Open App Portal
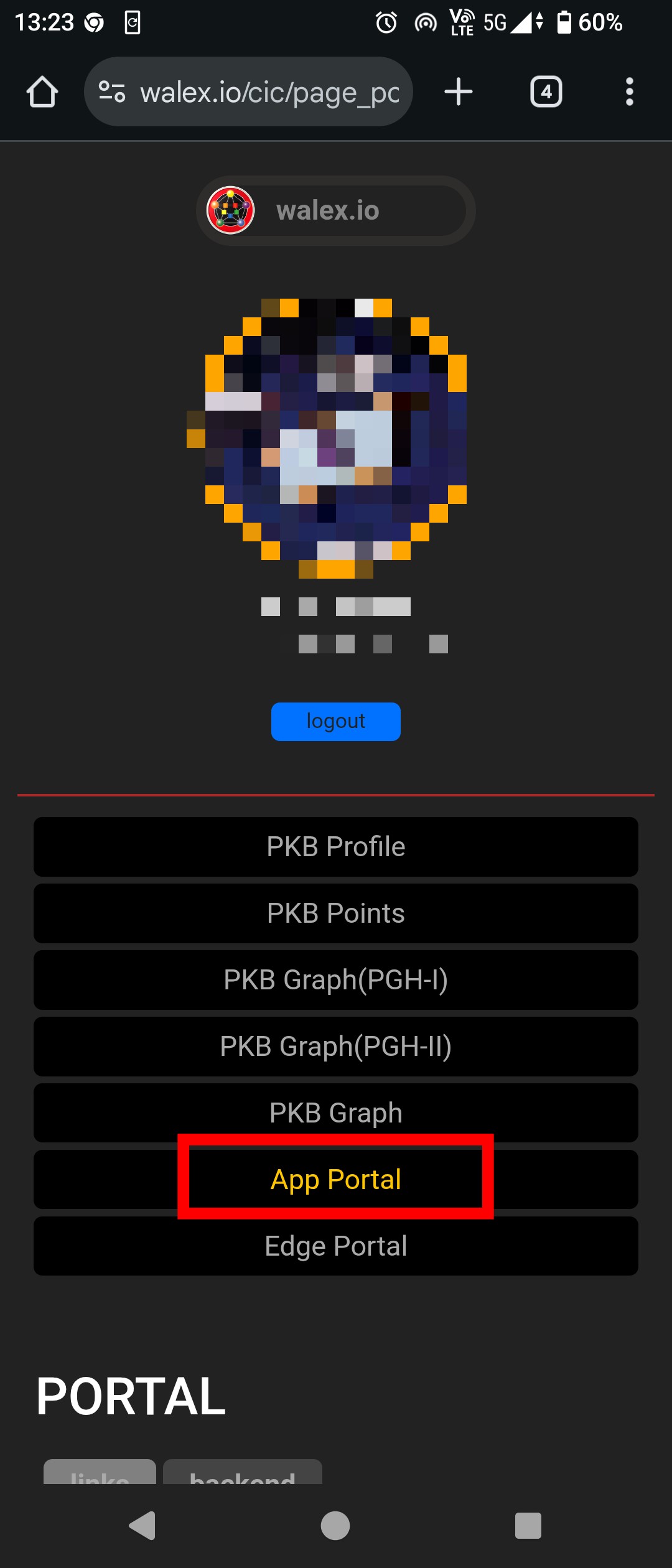Image resolution: width=672 pixels, height=1568 pixels. pos(336,1179)
